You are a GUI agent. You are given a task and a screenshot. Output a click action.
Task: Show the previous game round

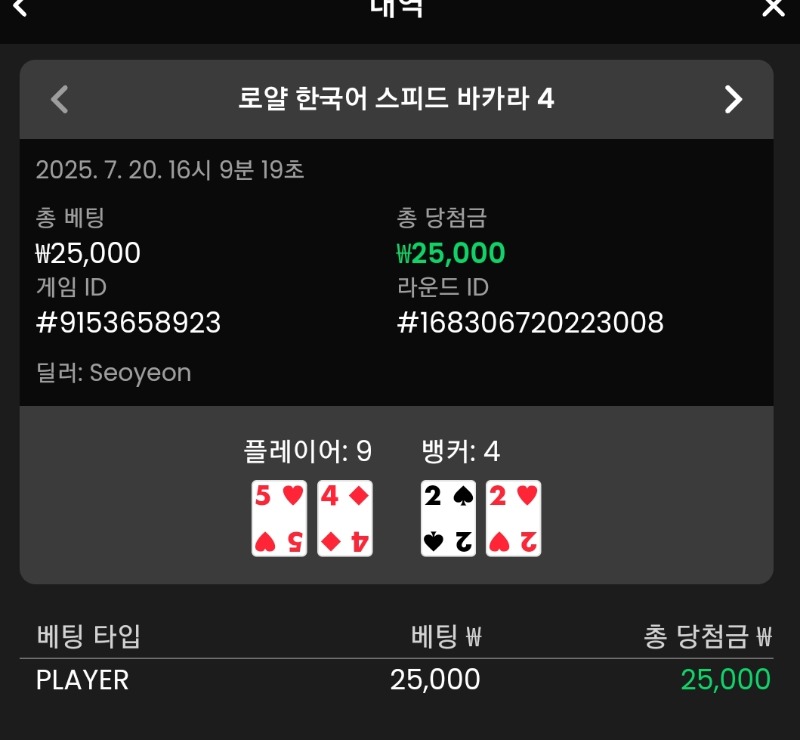tap(60, 99)
